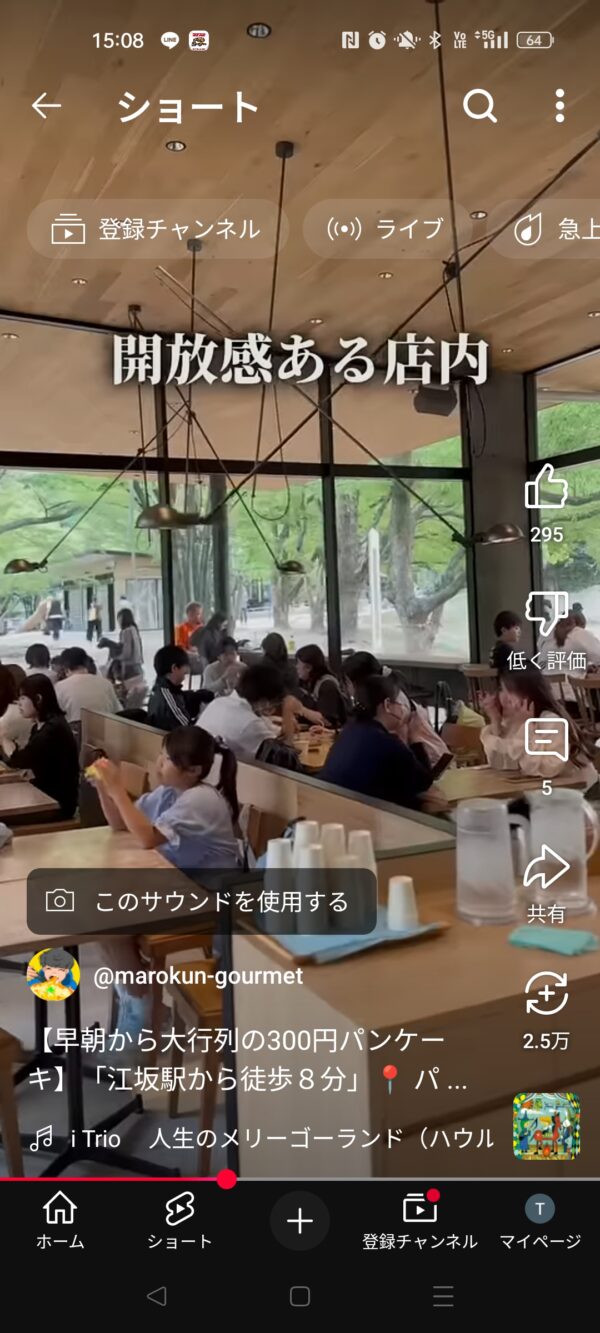The image size is (600, 1333).
Task: Go back using the top arrow
Action: tap(46, 106)
